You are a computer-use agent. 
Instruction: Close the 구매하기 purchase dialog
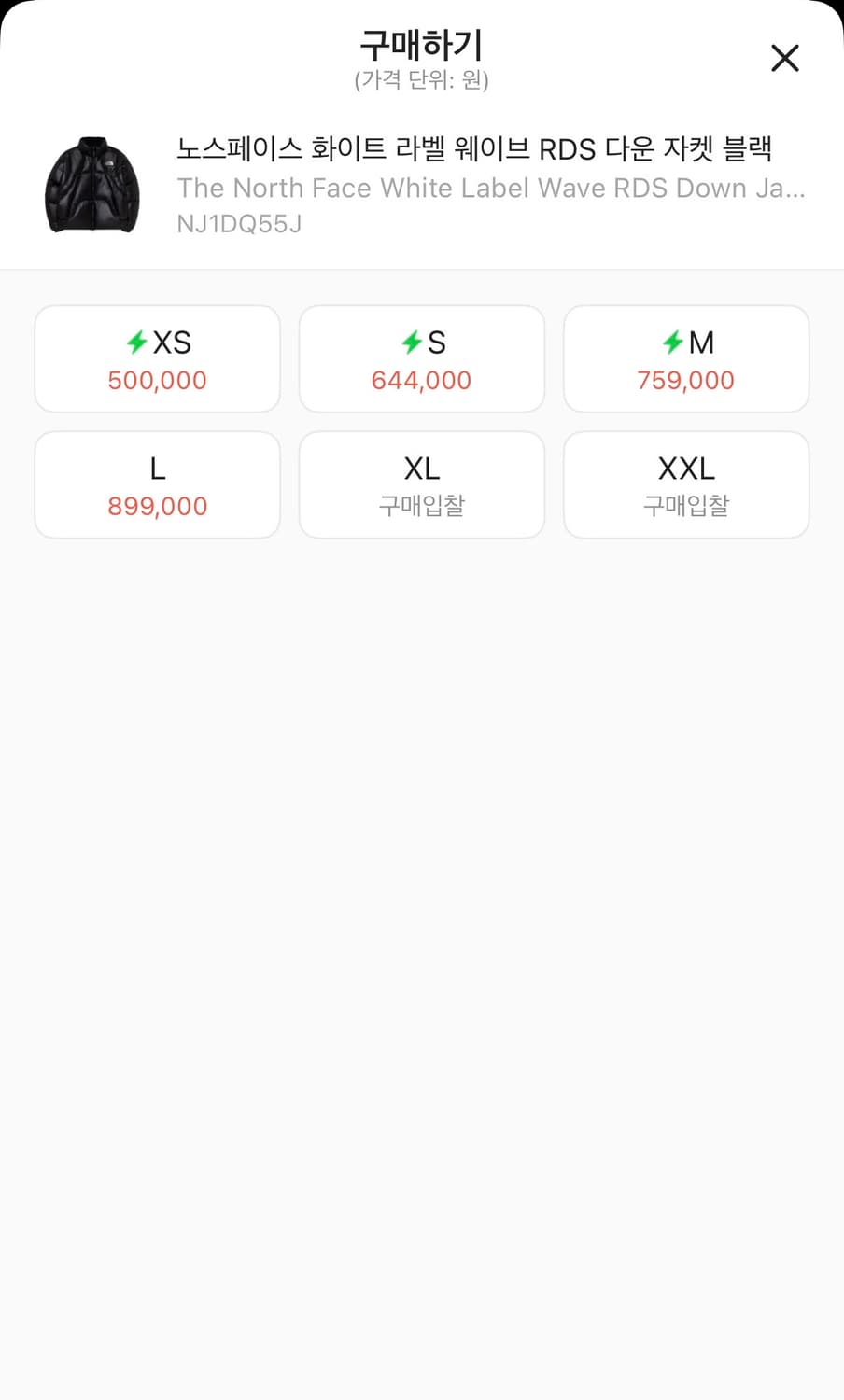pyautogui.click(x=785, y=58)
